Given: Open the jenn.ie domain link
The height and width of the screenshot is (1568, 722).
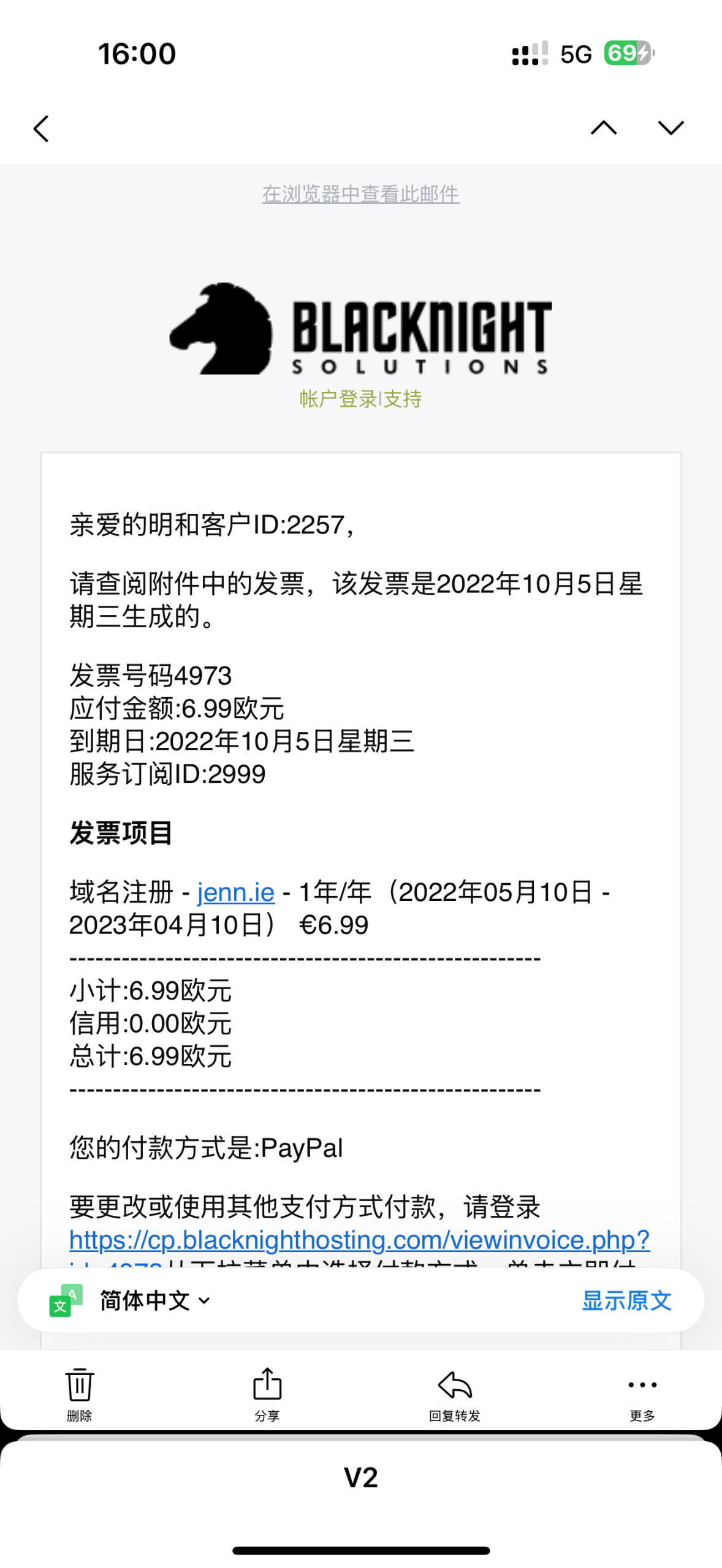Looking at the screenshot, I should 235,892.
